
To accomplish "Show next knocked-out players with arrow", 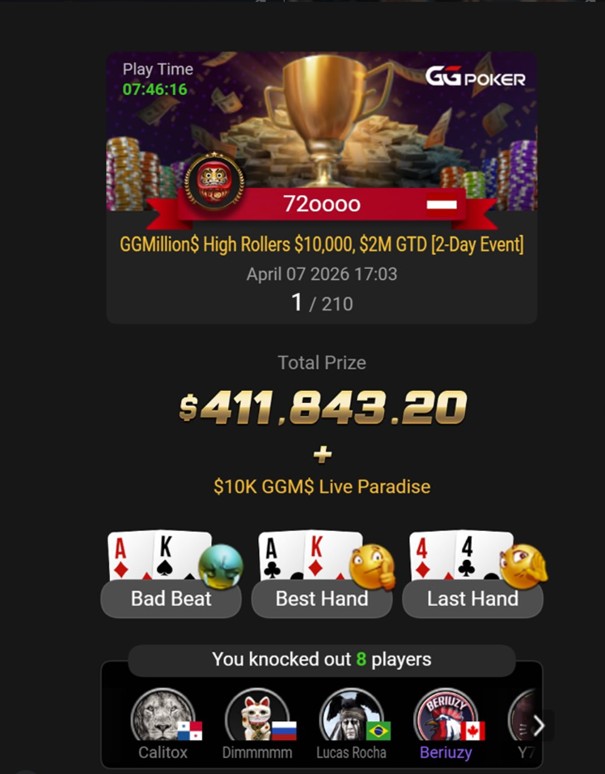I will click(538, 725).
